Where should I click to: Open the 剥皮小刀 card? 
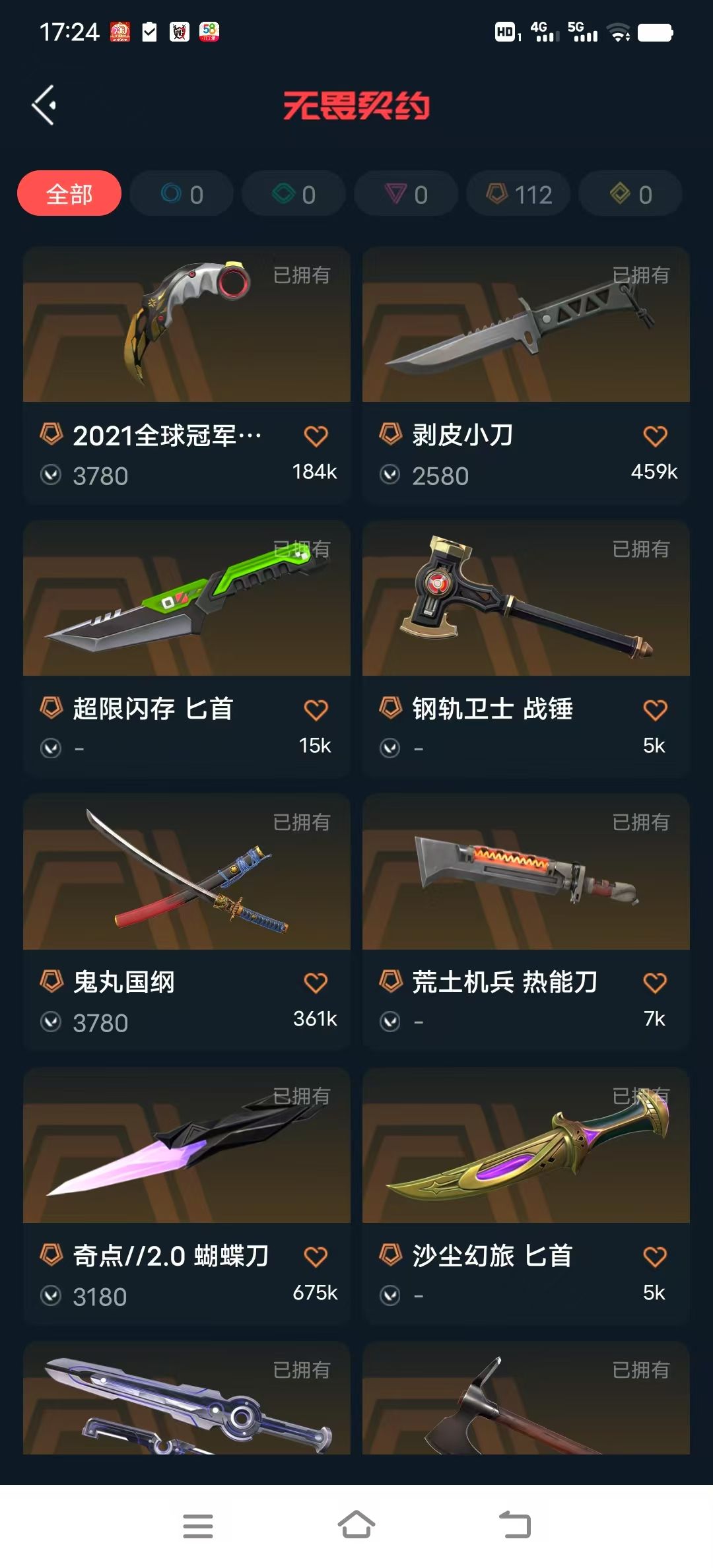[x=526, y=376]
